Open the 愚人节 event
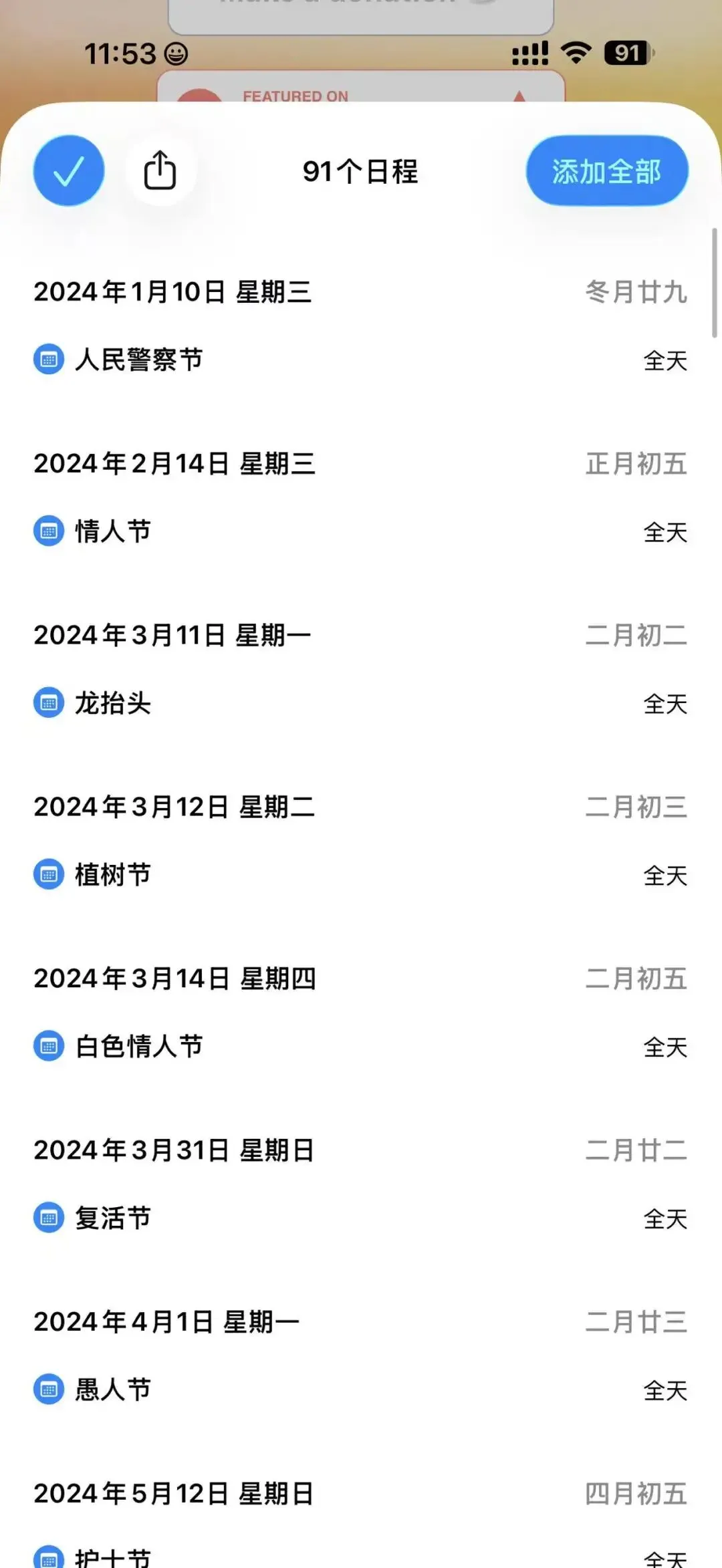Viewport: 722px width, 1568px height. [x=113, y=1390]
